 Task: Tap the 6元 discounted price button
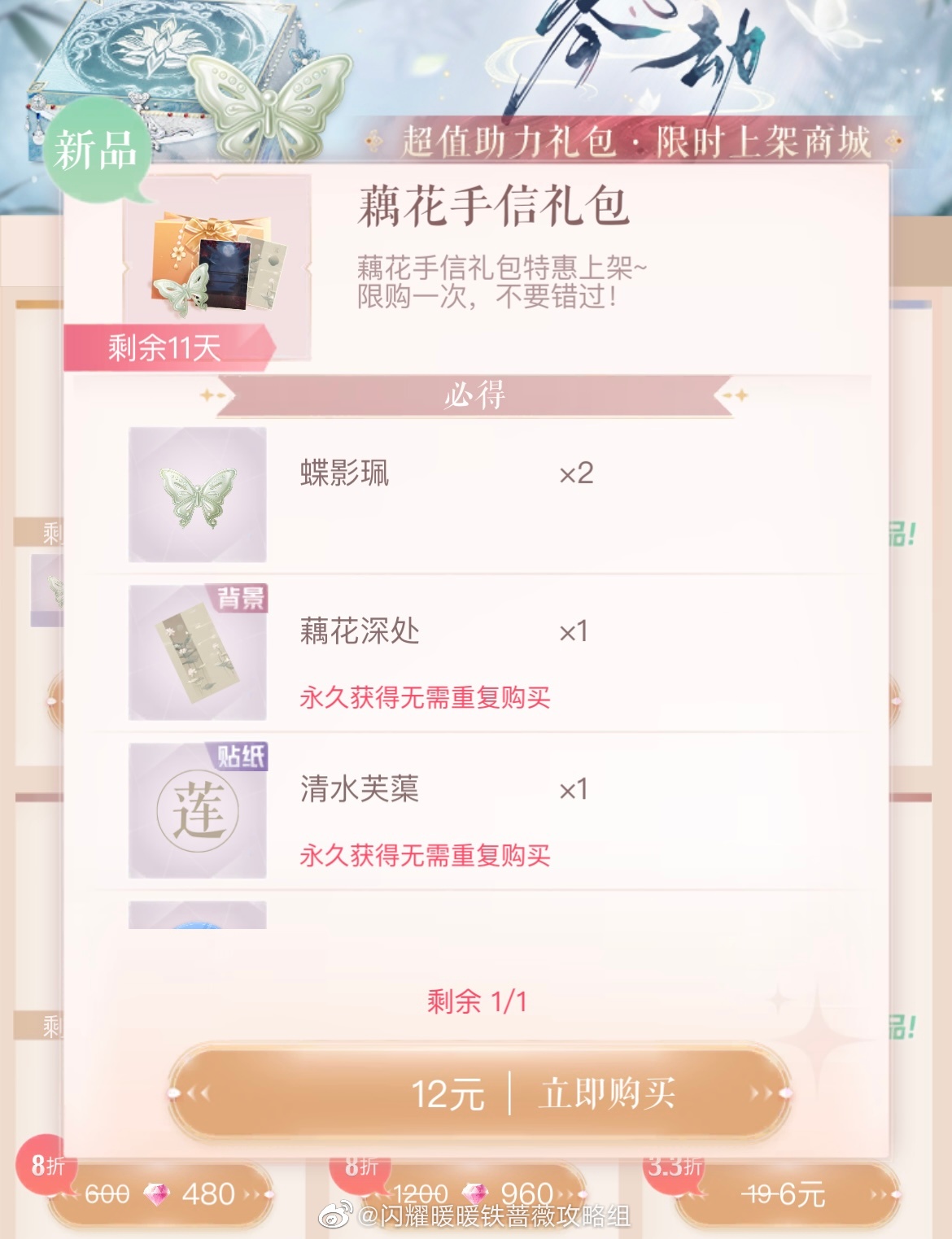coord(785,1194)
